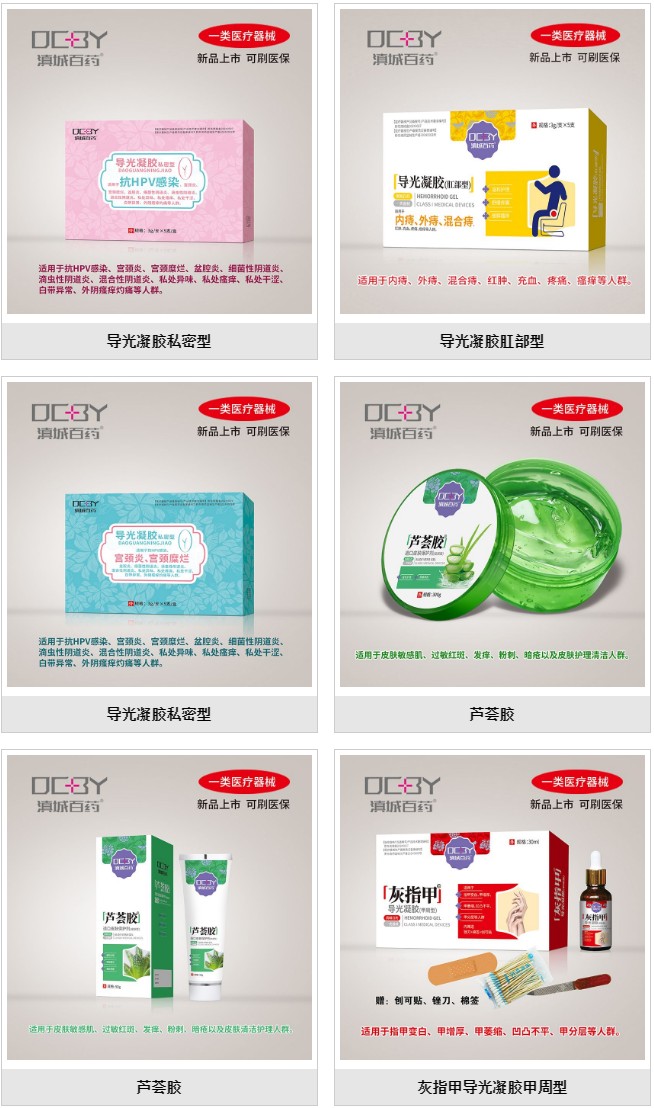654x1108 pixels.
Task: Open the teal-box 导光凝胶私密型 product card
Action: pyautogui.click(x=160, y=550)
